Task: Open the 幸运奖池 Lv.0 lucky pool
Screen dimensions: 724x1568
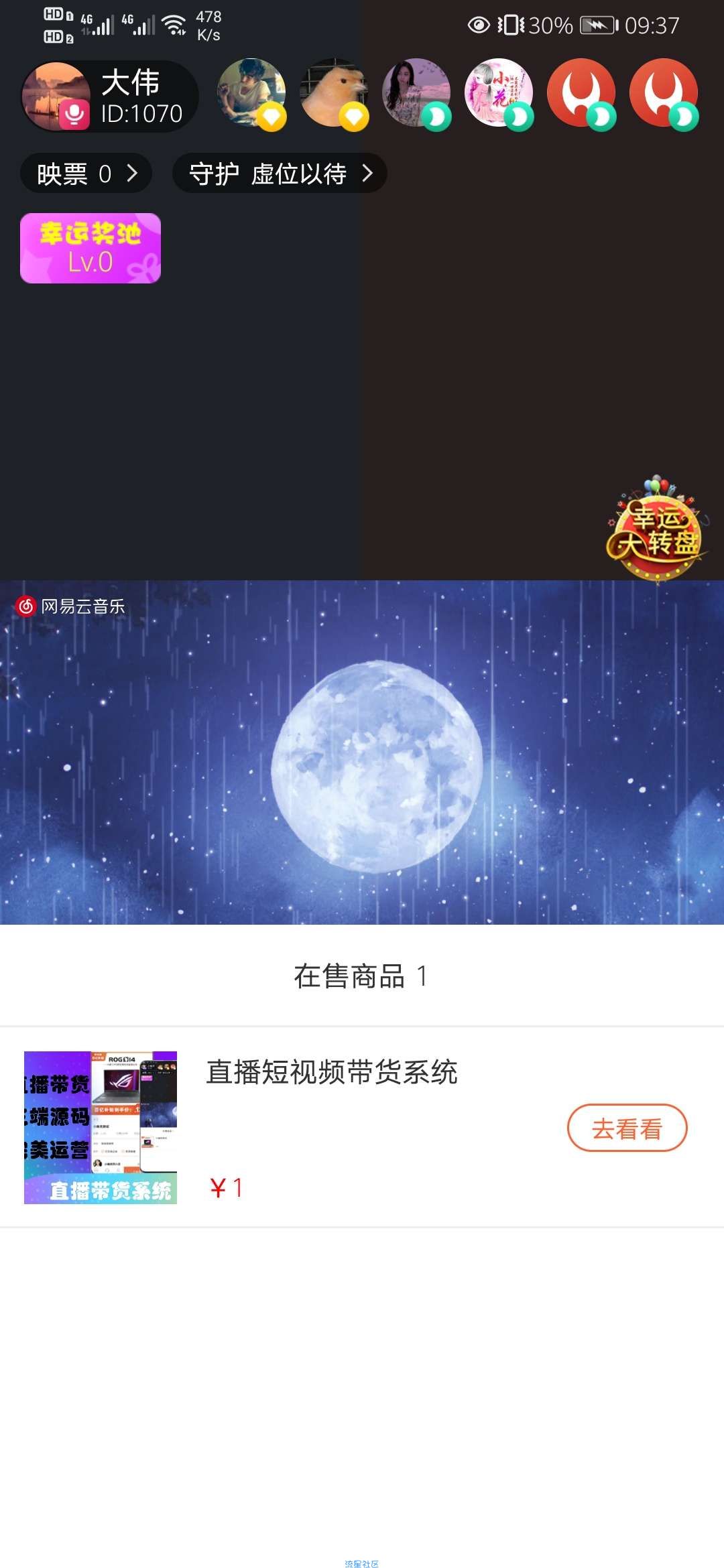Action: click(90, 249)
